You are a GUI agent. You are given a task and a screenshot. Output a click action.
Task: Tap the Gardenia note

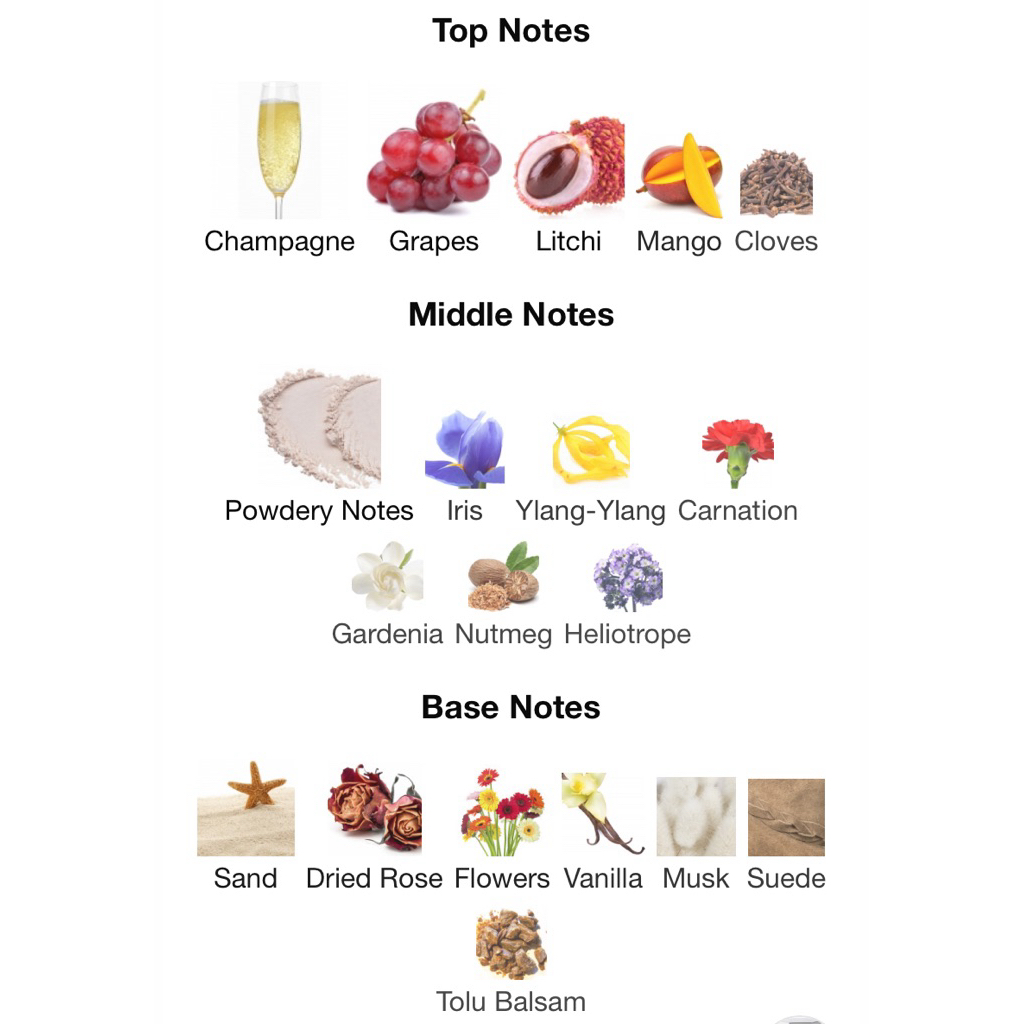pos(387,594)
